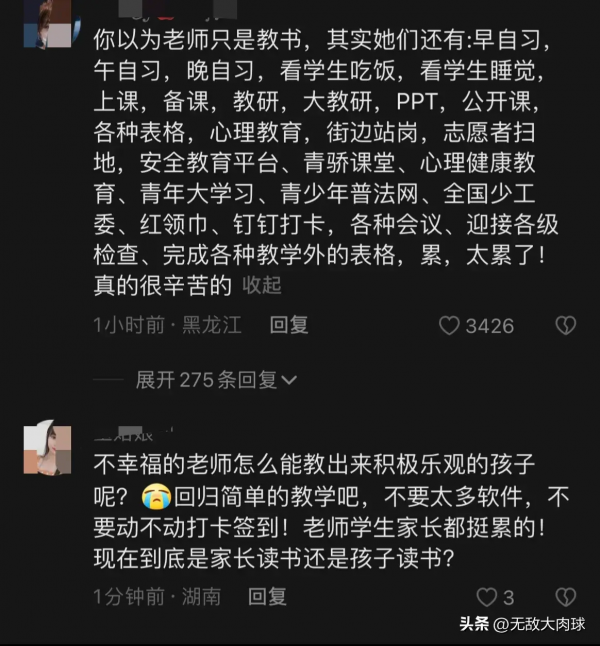
Task: Expand the 275 replies
Action: [x=216, y=380]
